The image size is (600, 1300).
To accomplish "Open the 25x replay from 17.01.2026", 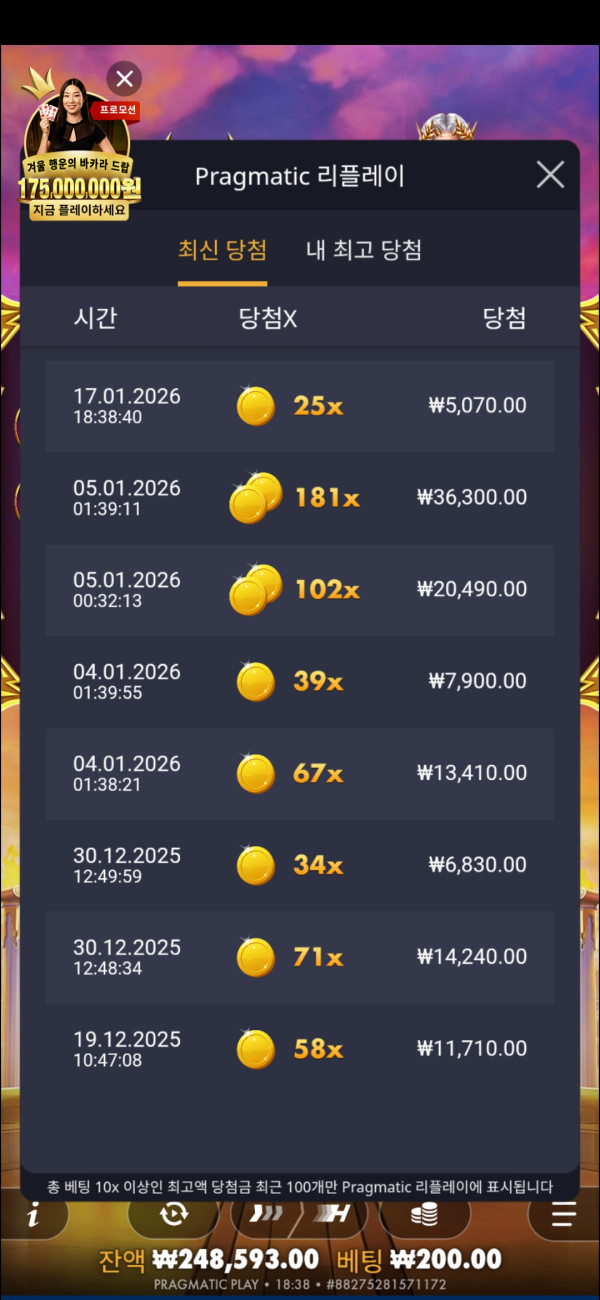I will pyautogui.click(x=300, y=406).
